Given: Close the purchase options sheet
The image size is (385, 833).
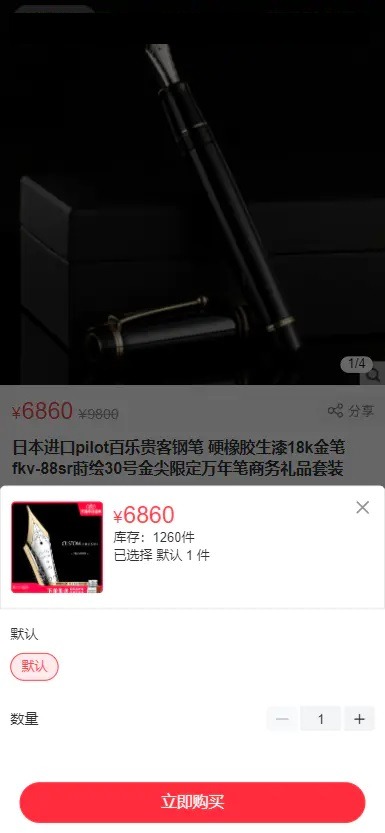Looking at the screenshot, I should point(363,507).
